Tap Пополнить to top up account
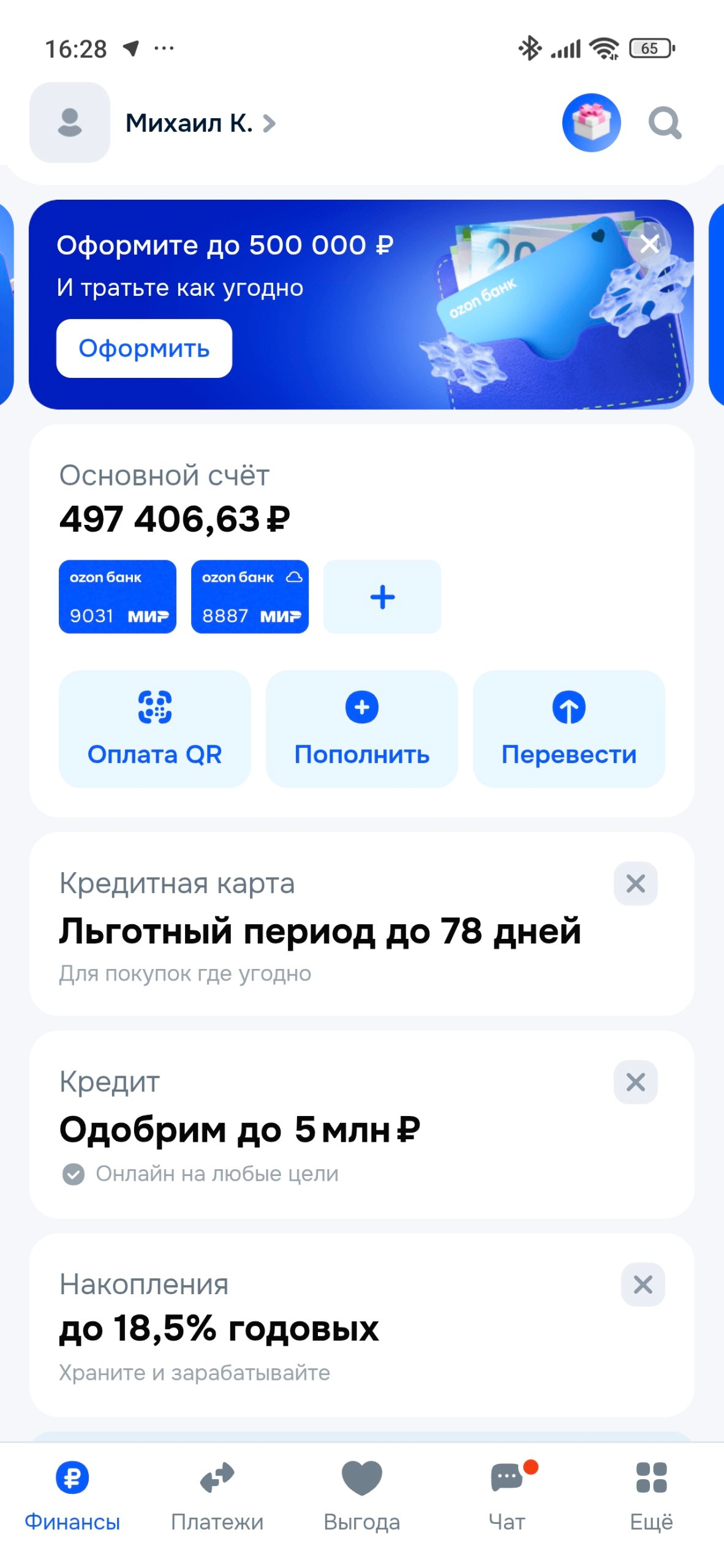Viewport: 724px width, 1568px height. point(361,729)
